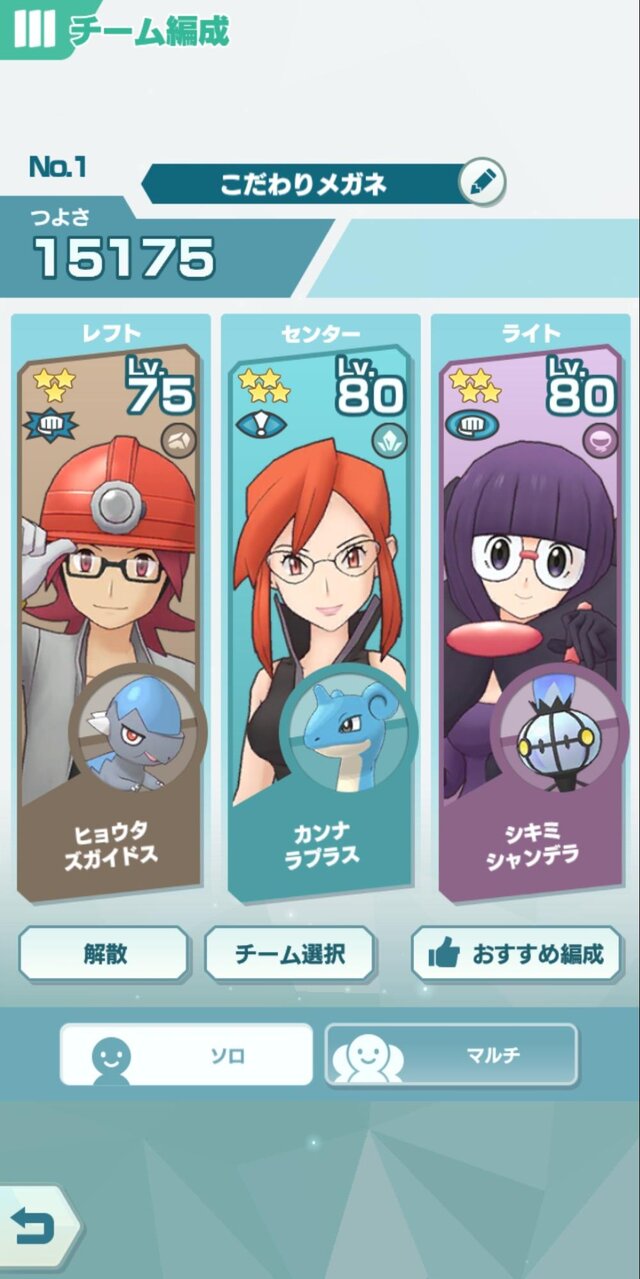Switch to the ソロ tab
Screen dimensions: 640x1279
tap(186, 1055)
